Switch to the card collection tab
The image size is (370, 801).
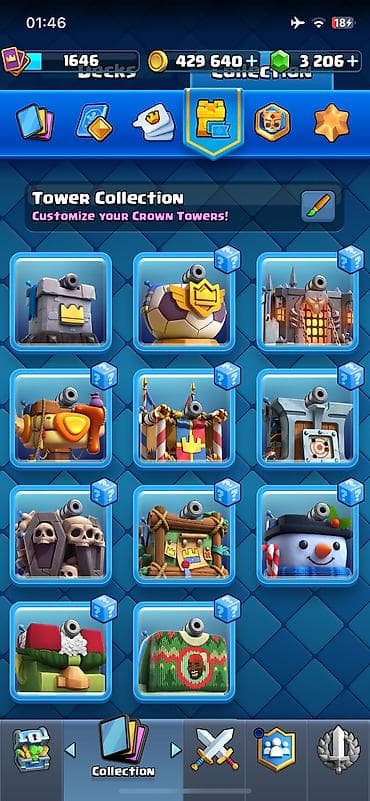coord(34,123)
